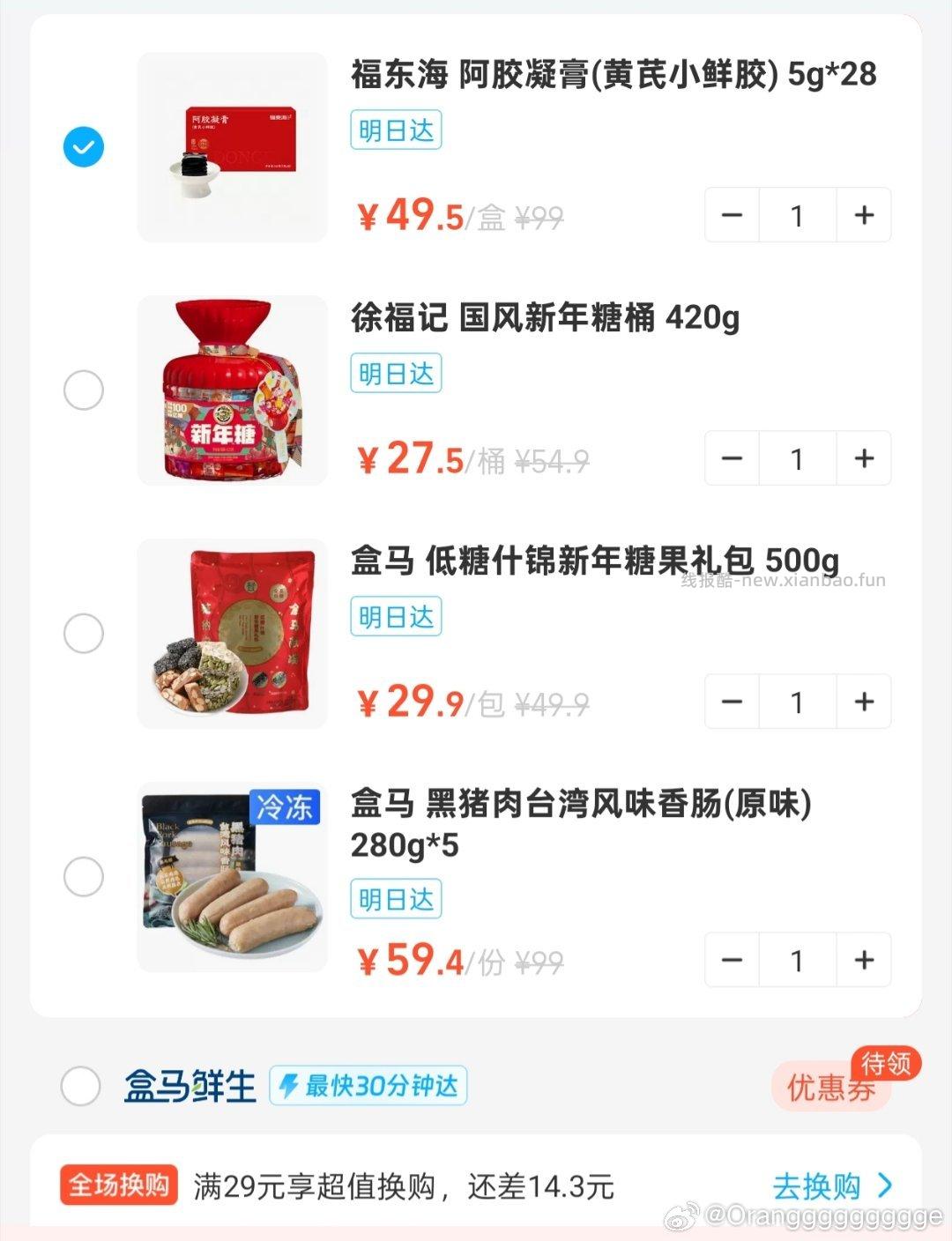
Task: Go to 去换购 exchange purchase page
Action: pyautogui.click(x=817, y=1185)
